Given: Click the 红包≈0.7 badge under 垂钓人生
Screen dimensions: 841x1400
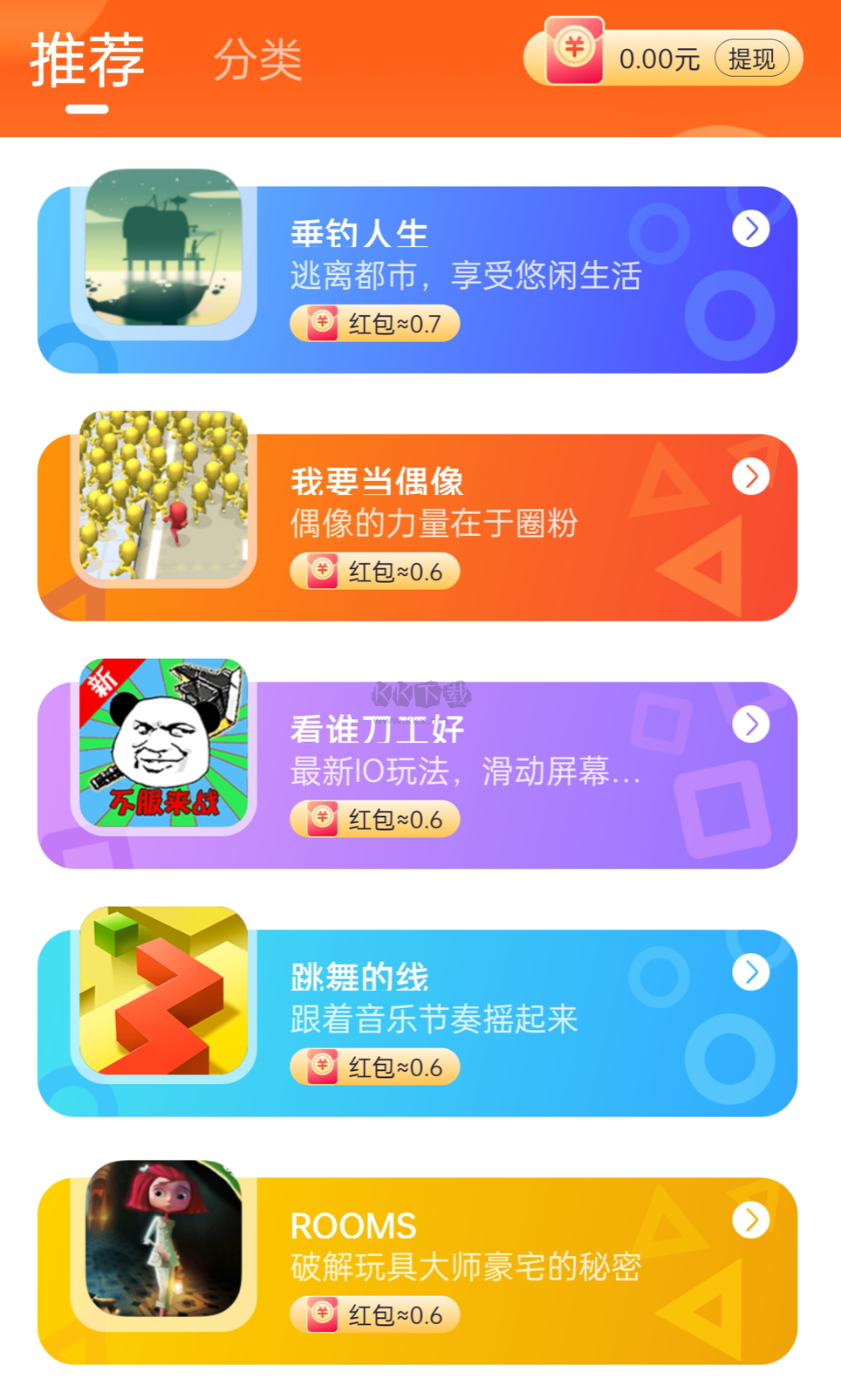Looking at the screenshot, I should [x=373, y=323].
